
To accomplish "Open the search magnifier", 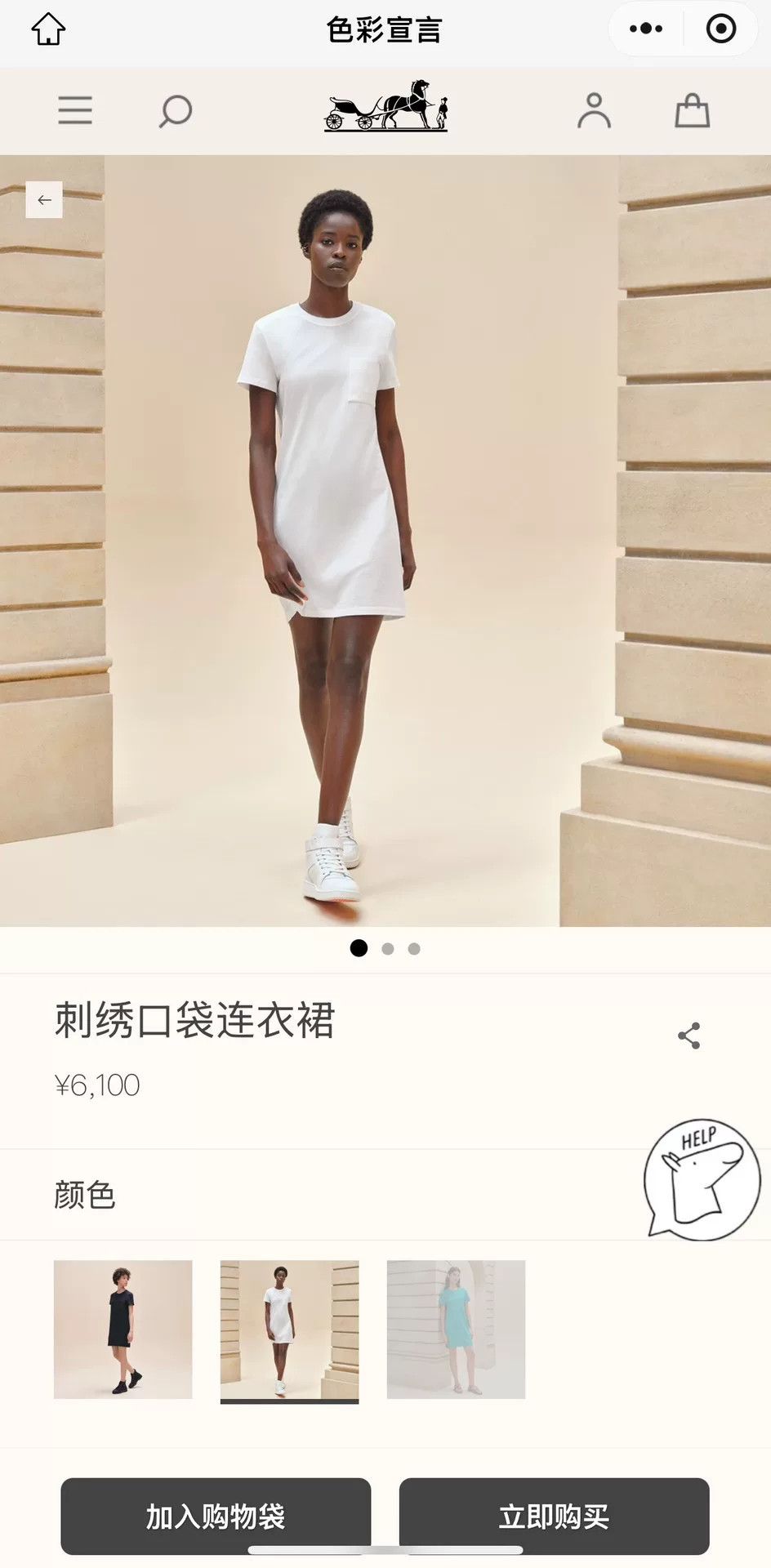I will [175, 111].
